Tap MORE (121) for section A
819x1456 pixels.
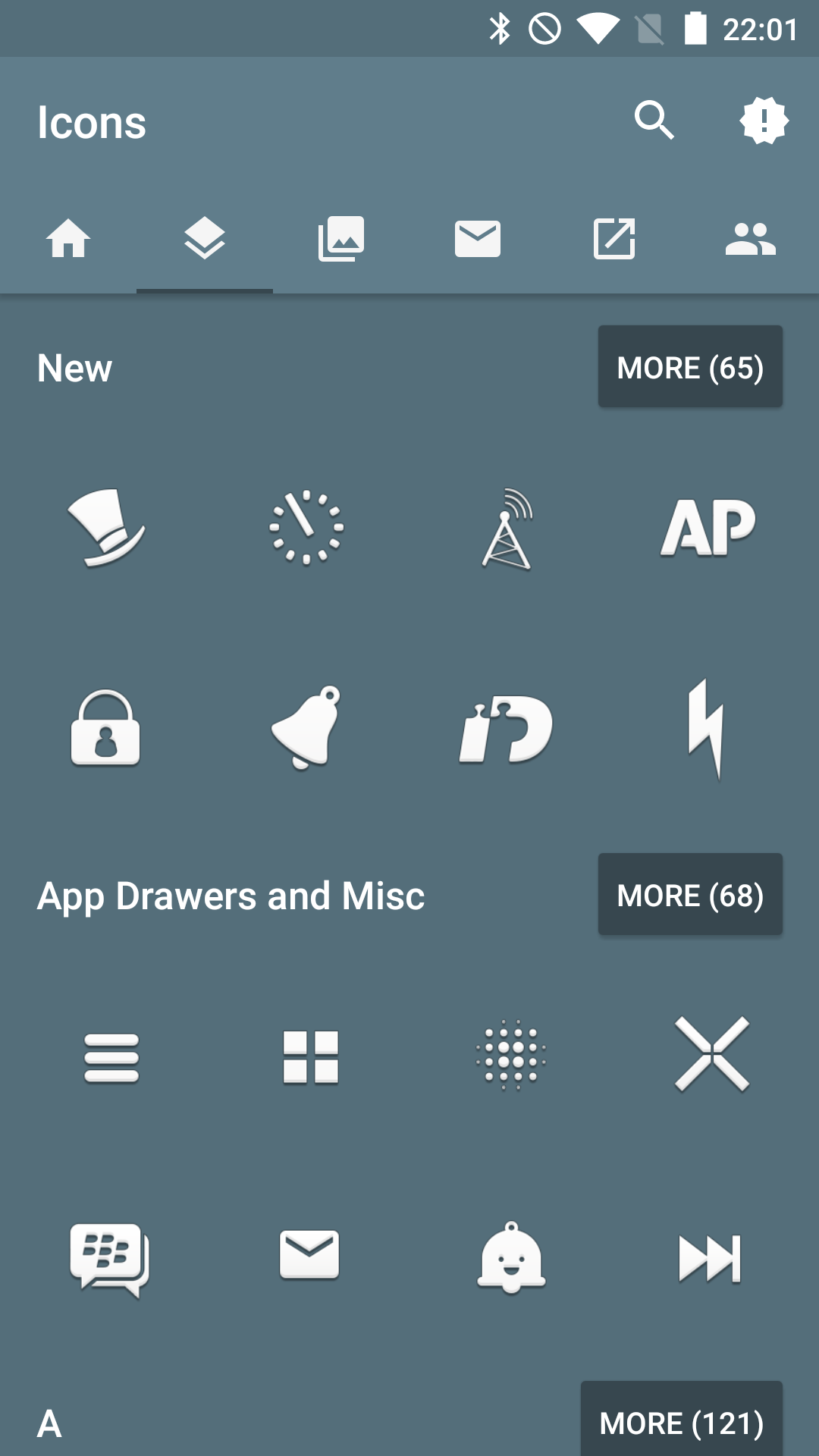coord(682,1419)
